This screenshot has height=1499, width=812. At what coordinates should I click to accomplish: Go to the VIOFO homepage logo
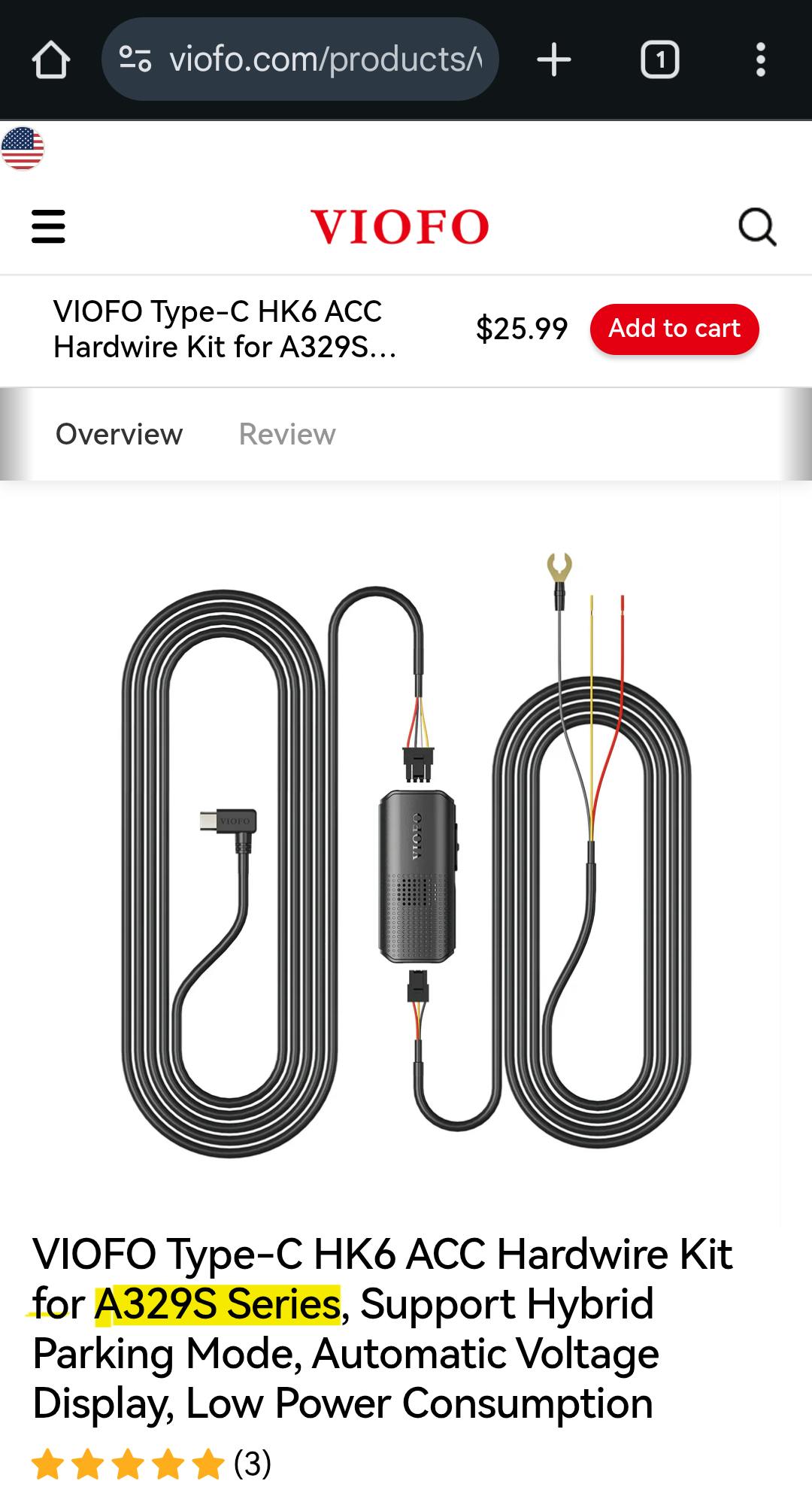(399, 227)
